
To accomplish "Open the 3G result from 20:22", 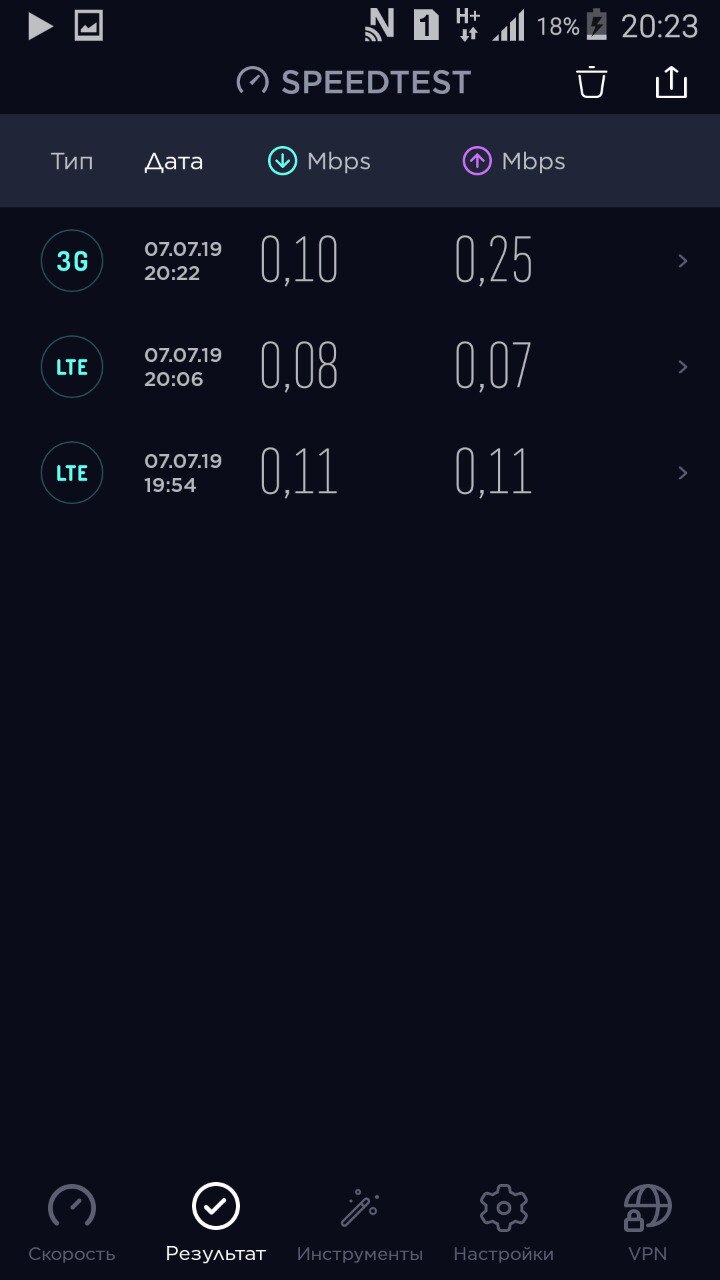I will coord(360,261).
